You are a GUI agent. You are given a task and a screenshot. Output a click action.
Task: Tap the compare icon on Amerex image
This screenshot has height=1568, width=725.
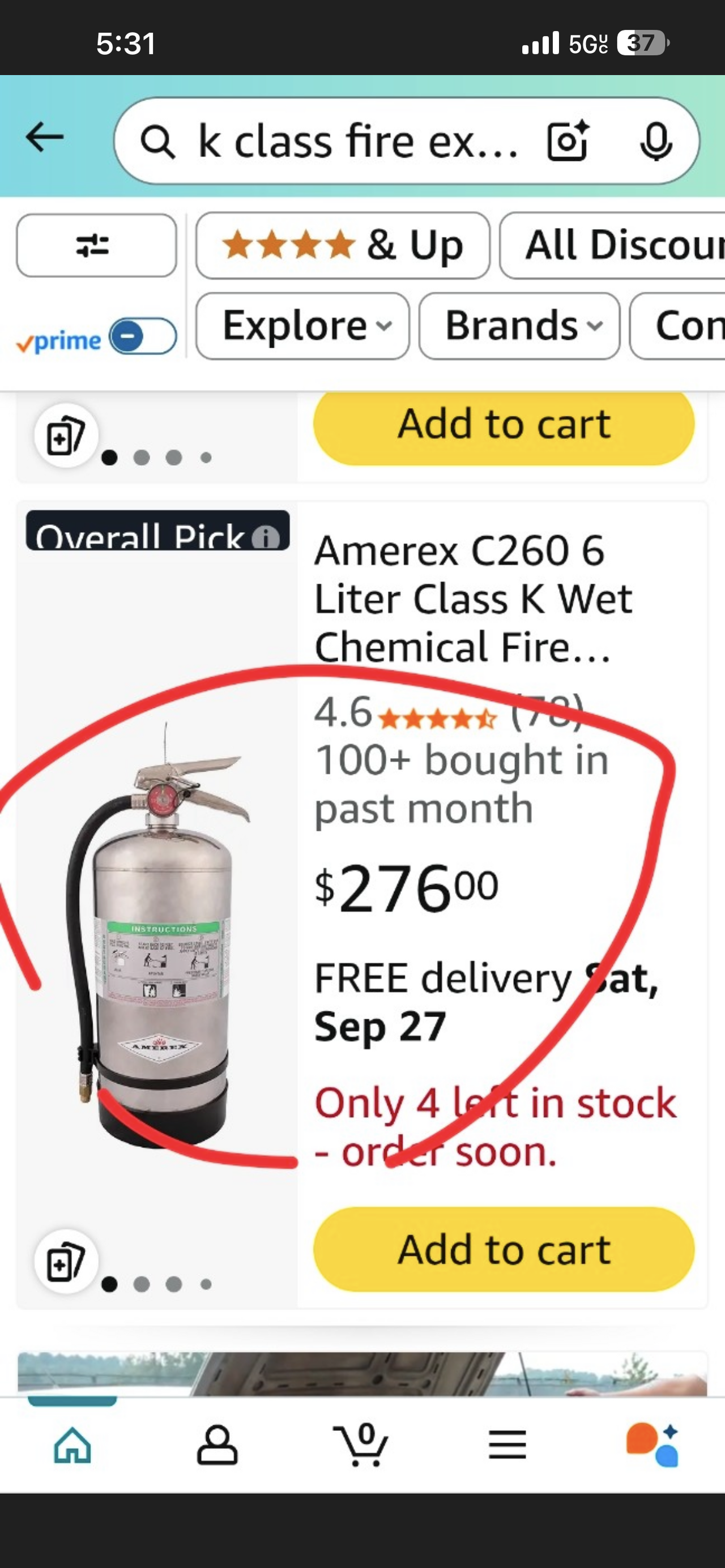[66, 1261]
